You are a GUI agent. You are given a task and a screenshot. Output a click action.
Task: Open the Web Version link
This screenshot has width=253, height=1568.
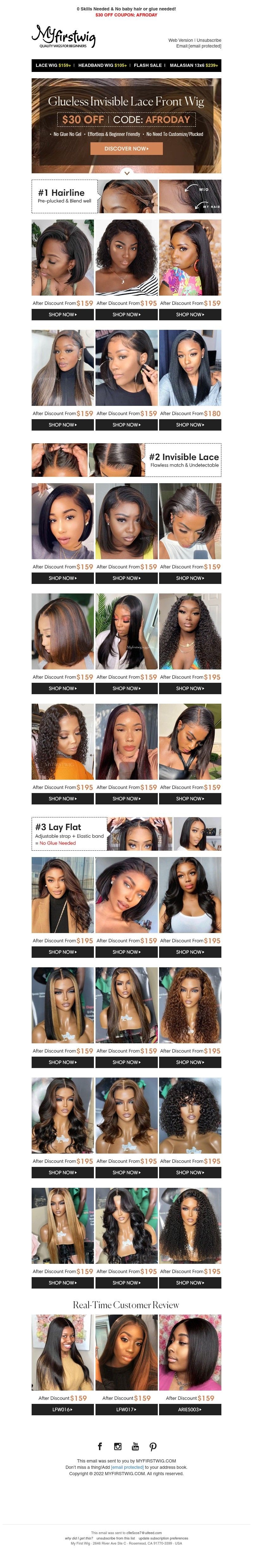pyautogui.click(x=181, y=40)
